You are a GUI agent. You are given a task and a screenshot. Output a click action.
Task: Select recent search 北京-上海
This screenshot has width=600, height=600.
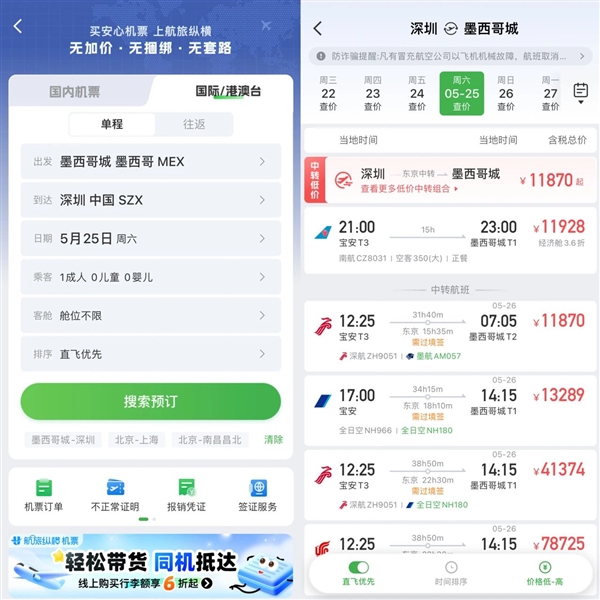point(136,439)
